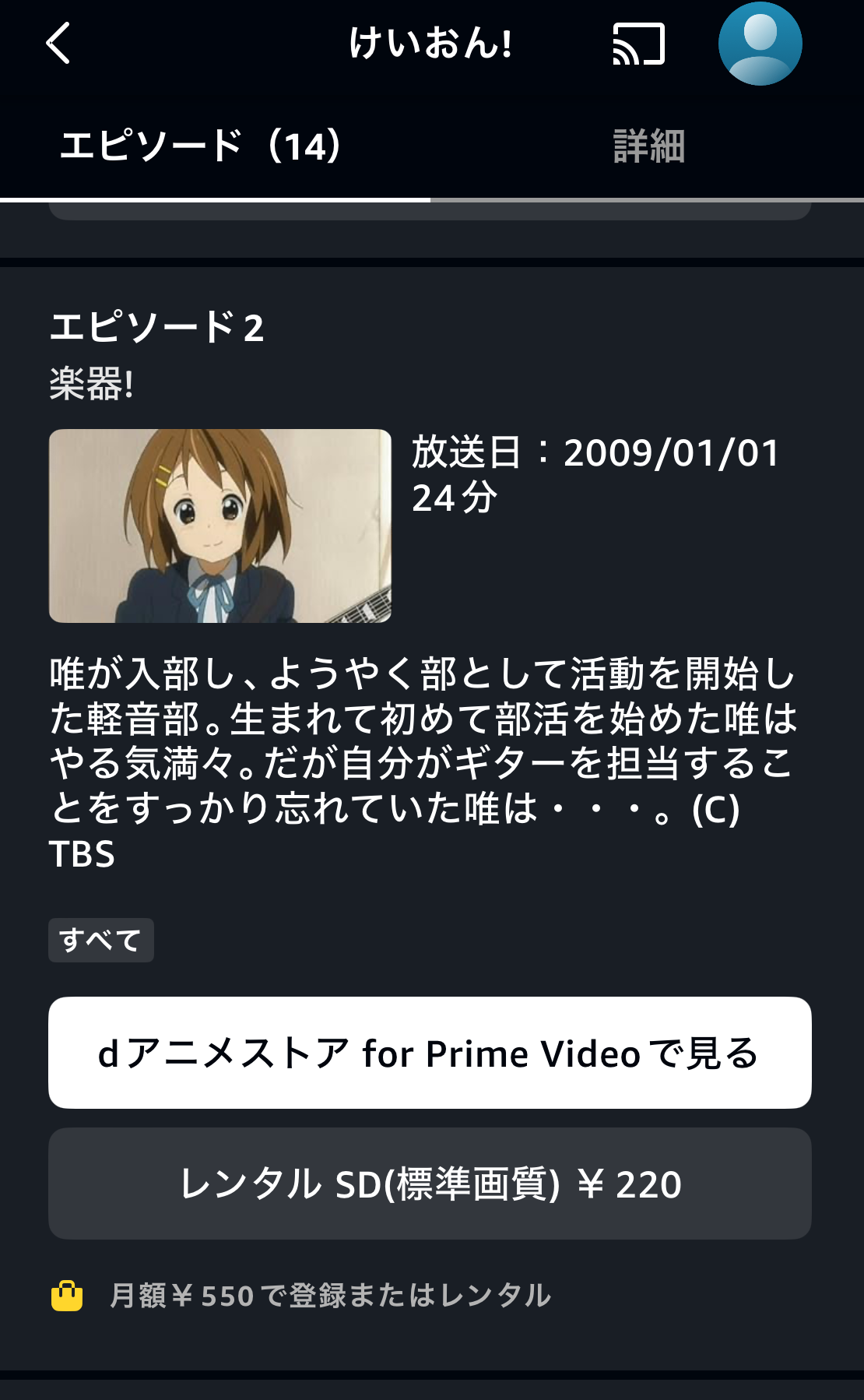Viewport: 864px width, 1400px height.
Task: Watch with dアニメストア for Prime Video
Action: pyautogui.click(x=430, y=1053)
